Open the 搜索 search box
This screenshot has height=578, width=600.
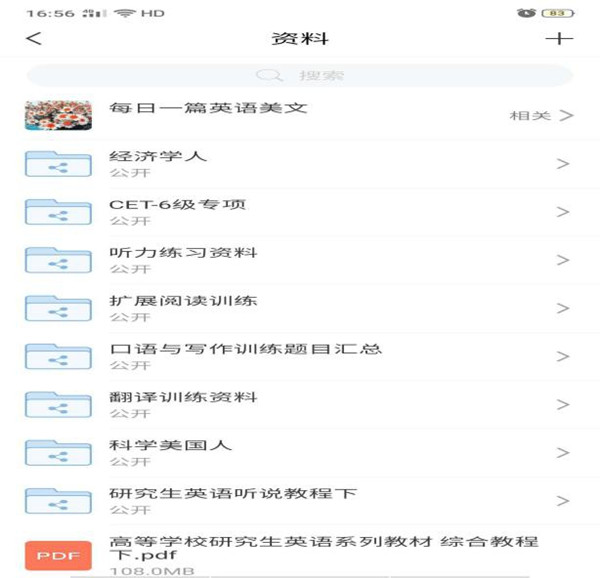[x=300, y=75]
